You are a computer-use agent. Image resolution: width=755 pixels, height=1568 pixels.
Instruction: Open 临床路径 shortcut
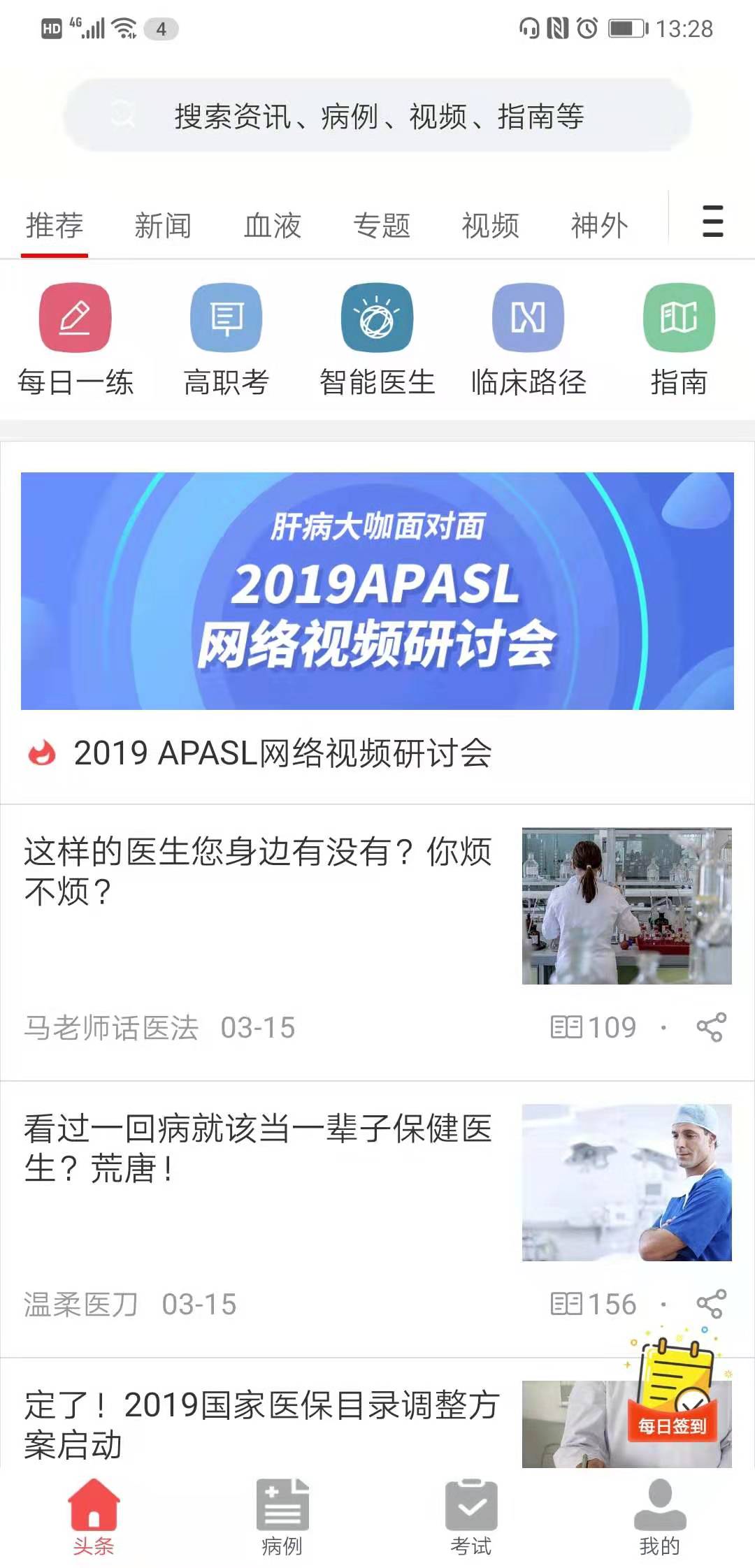pos(528,340)
